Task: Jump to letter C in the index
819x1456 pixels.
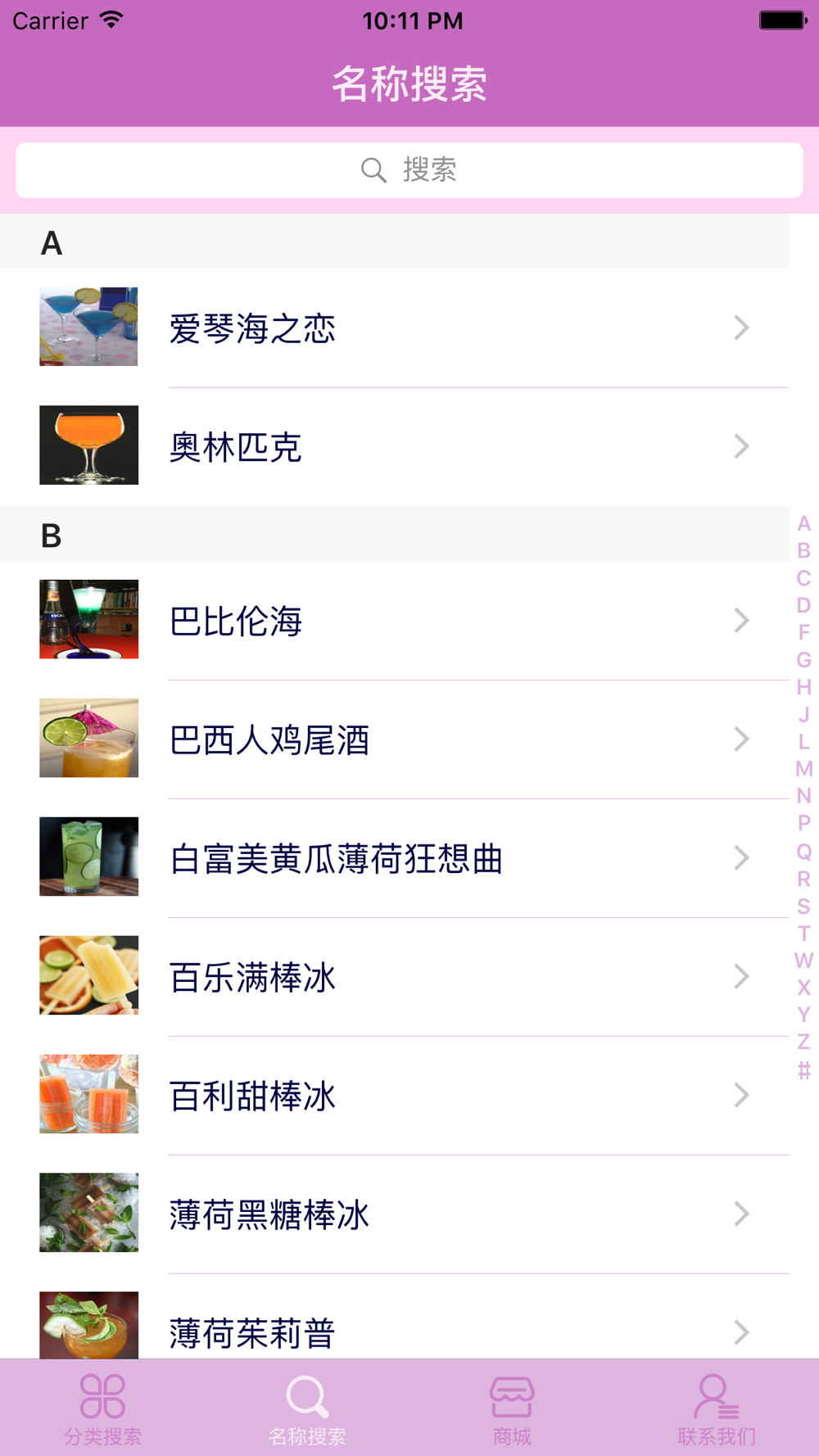Action: point(804,578)
